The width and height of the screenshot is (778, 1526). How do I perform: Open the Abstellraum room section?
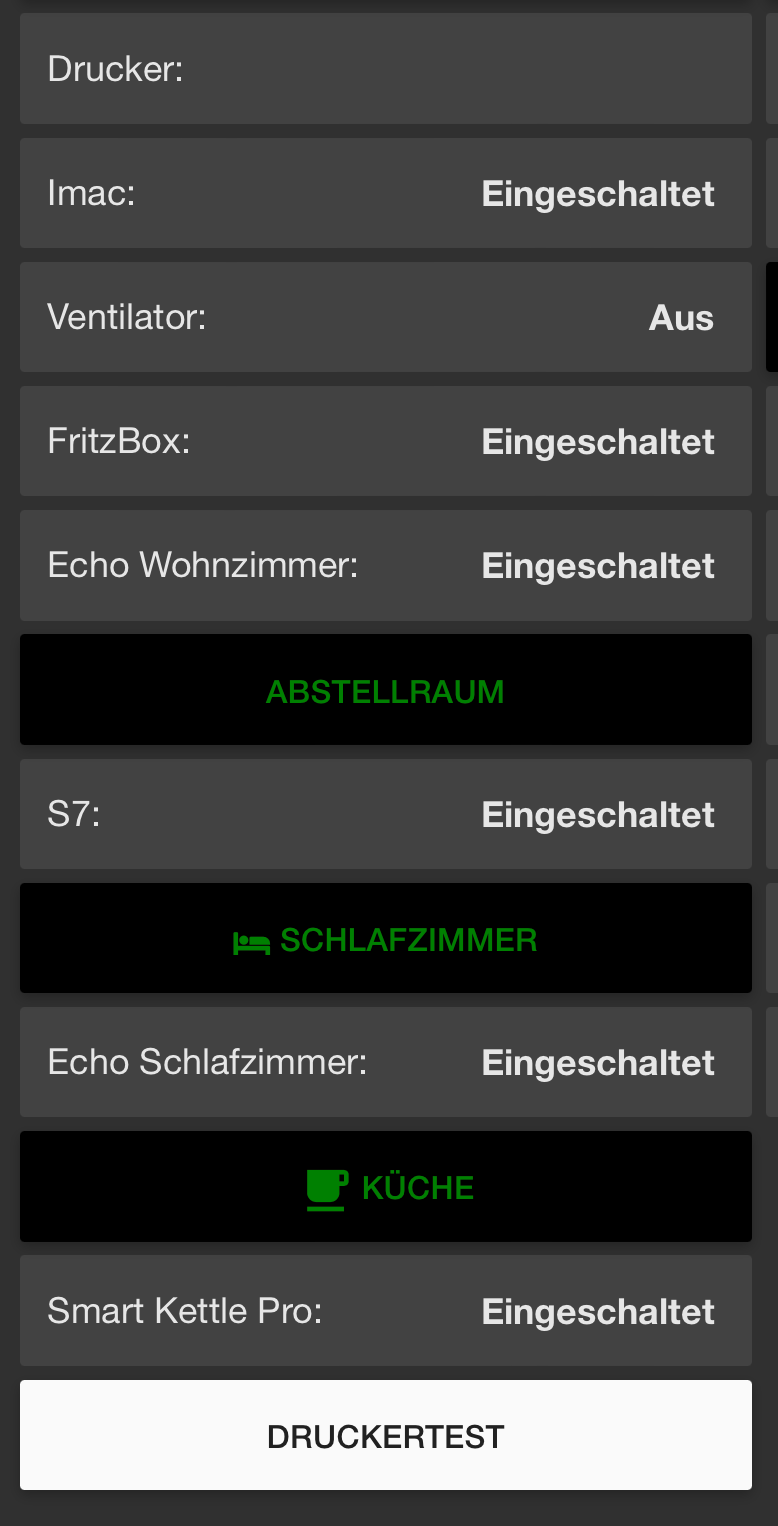386,690
